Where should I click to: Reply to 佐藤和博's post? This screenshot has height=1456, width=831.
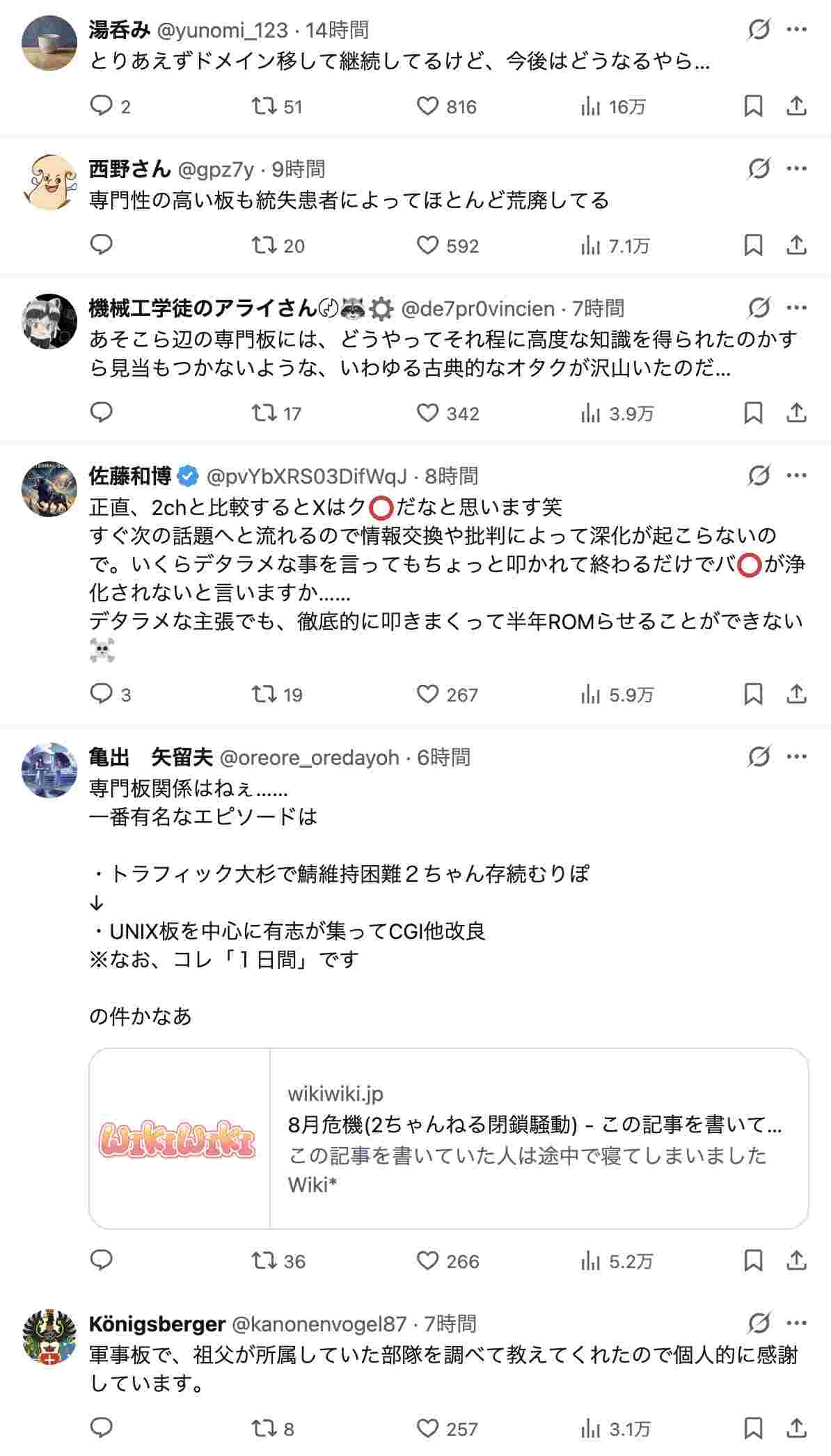pos(102,695)
